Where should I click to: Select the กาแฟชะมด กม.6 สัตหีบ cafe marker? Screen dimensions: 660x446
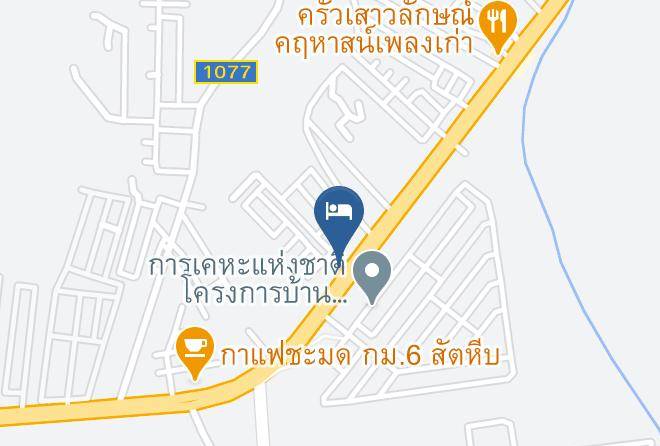click(194, 349)
